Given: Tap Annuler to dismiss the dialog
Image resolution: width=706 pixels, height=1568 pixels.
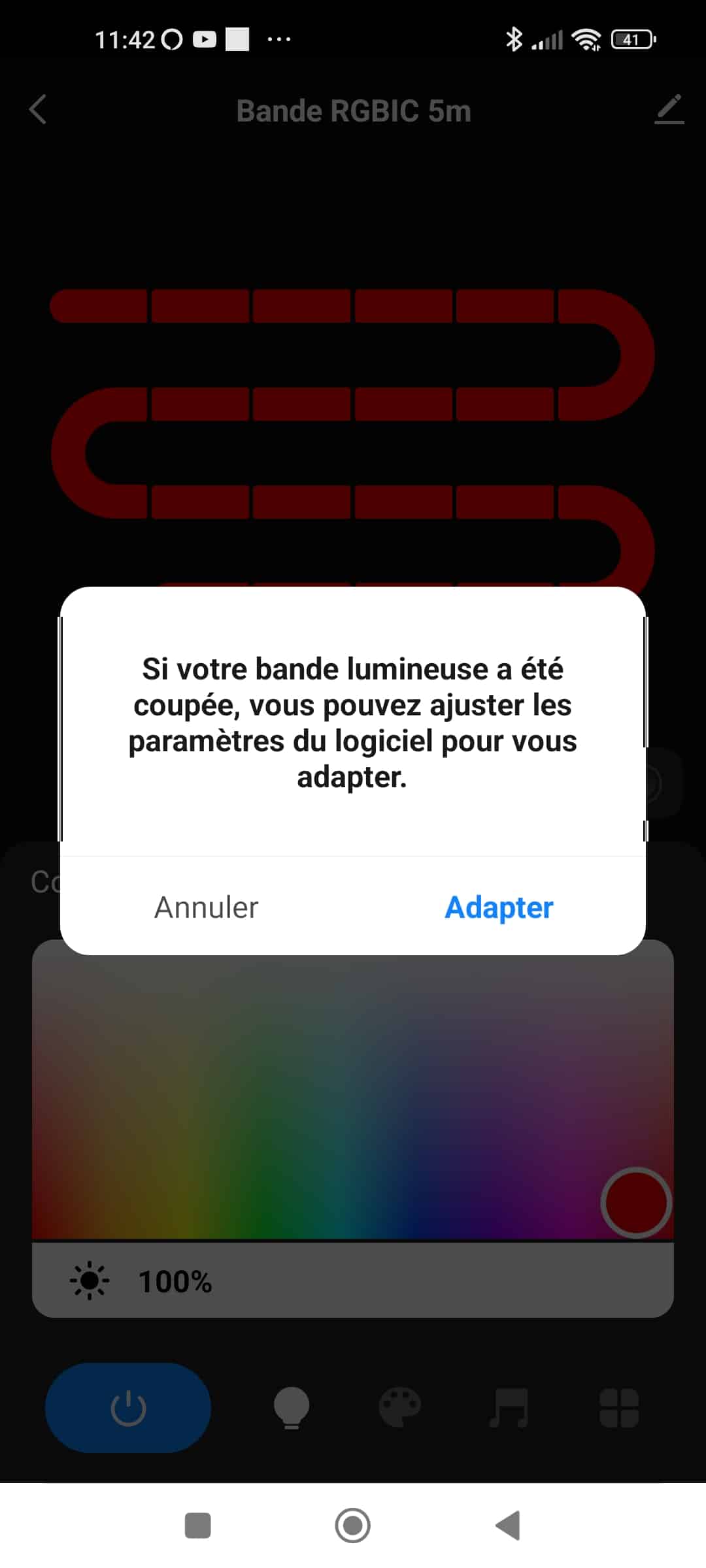Looking at the screenshot, I should point(206,907).
